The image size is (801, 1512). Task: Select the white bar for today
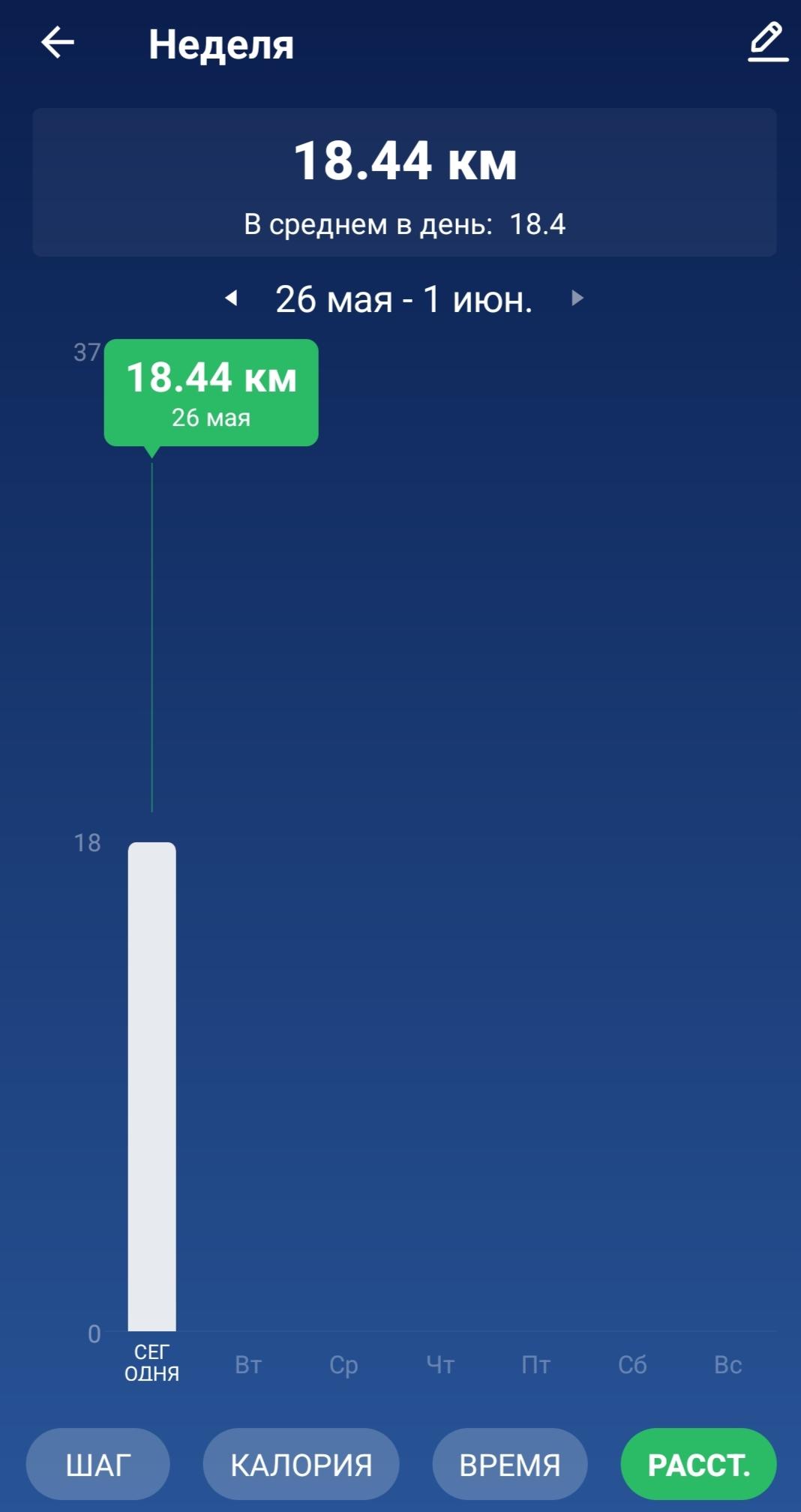152,1086
